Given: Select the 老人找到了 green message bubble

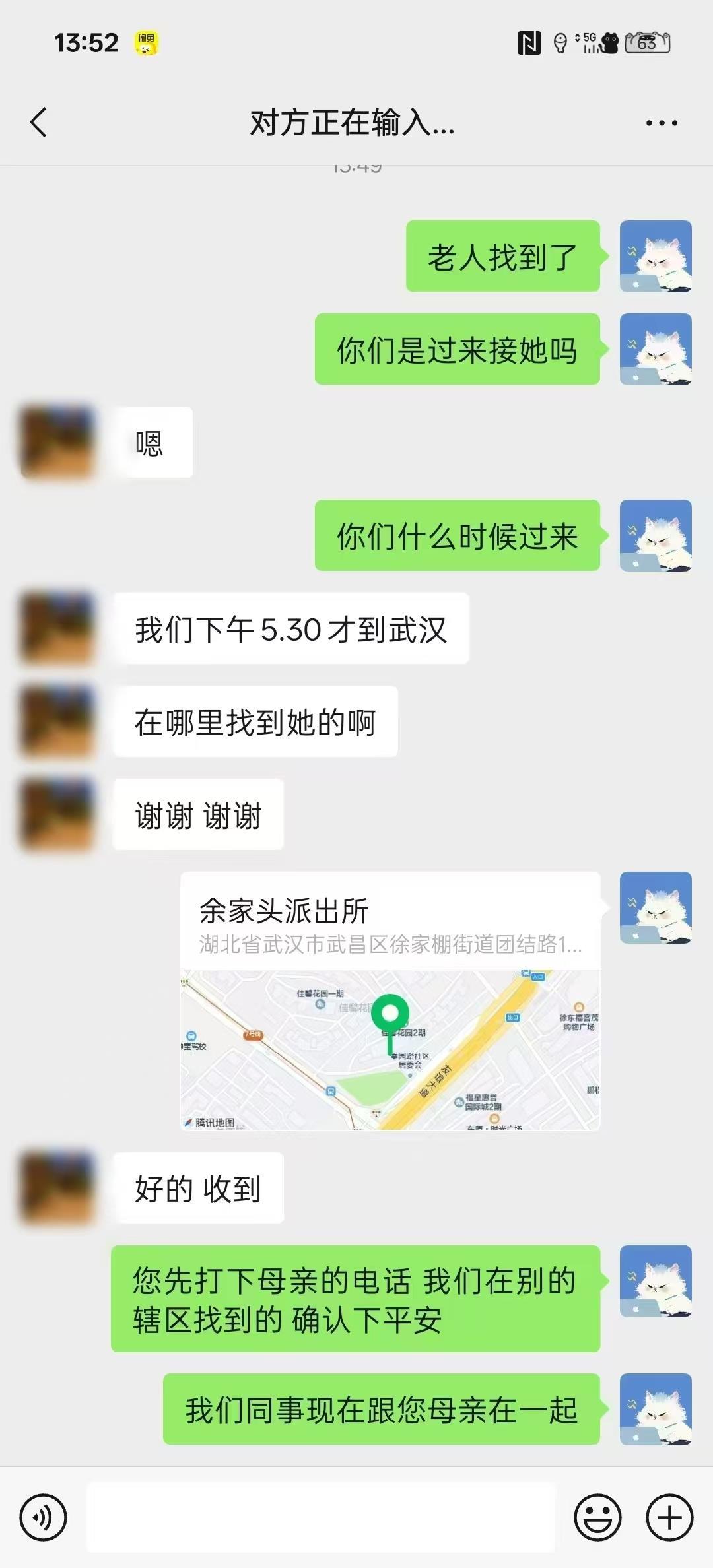Looking at the screenshot, I should [502, 257].
